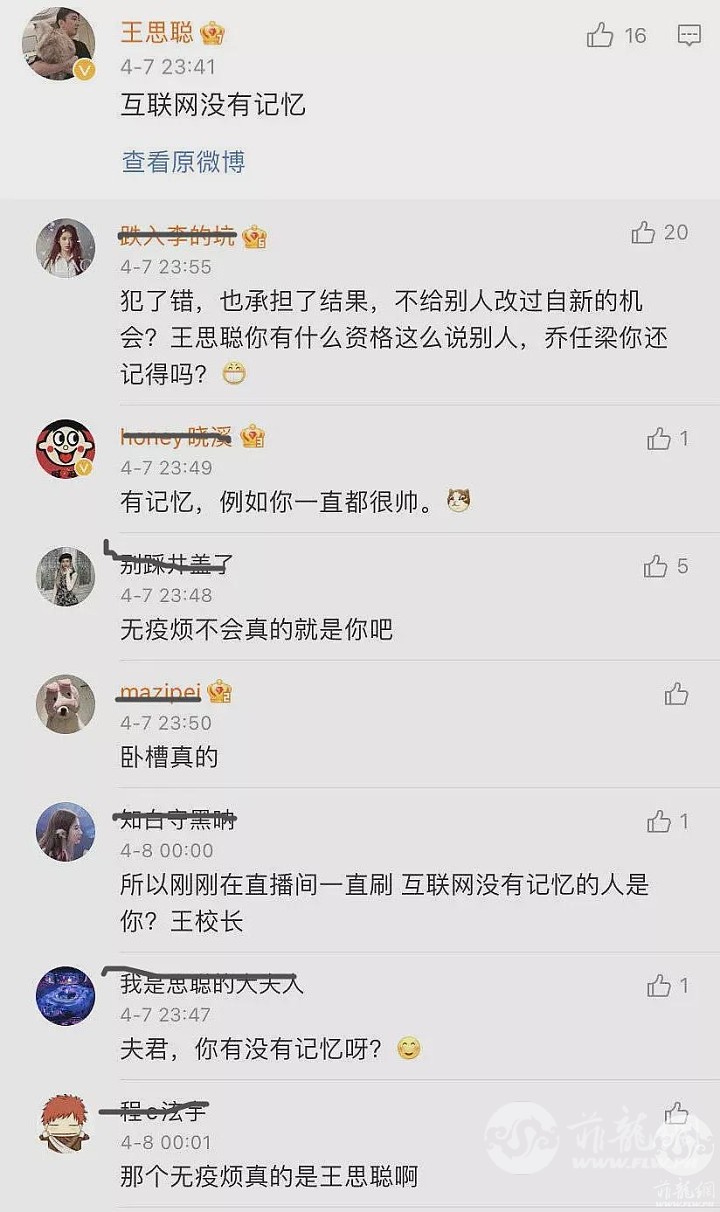
Task: Like the comment 无疫烦不会真的就是你吧
Action: click(656, 567)
